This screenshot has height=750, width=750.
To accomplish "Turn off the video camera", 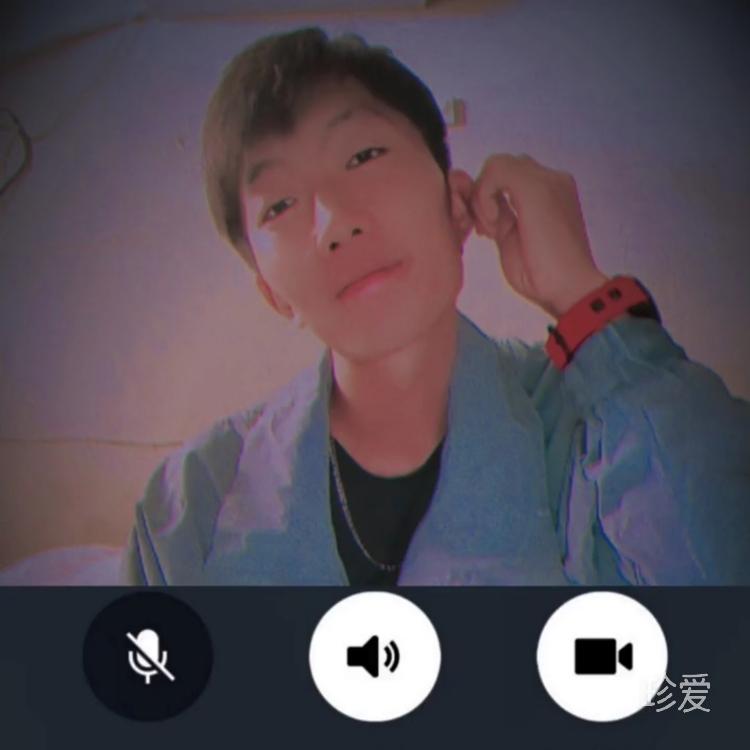I will pos(602,656).
